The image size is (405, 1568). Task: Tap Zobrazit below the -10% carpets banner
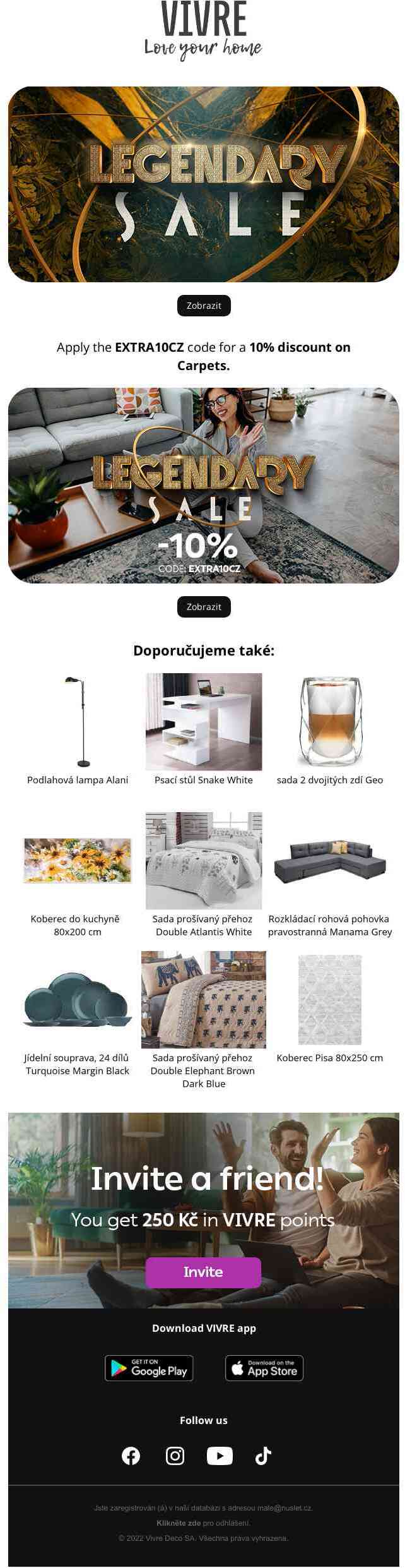pos(203,607)
